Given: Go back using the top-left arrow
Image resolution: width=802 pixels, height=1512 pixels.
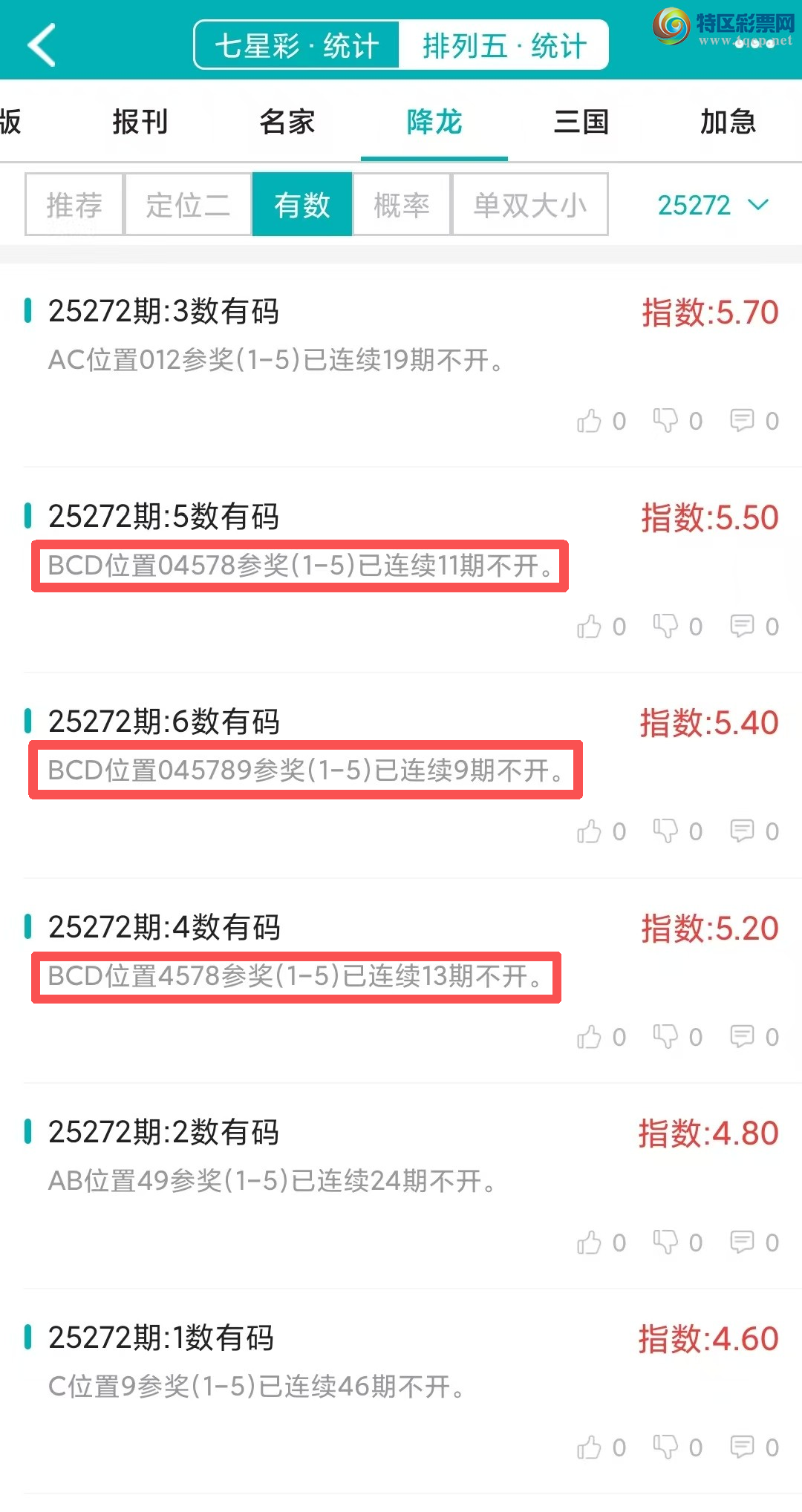Looking at the screenshot, I should (42, 45).
